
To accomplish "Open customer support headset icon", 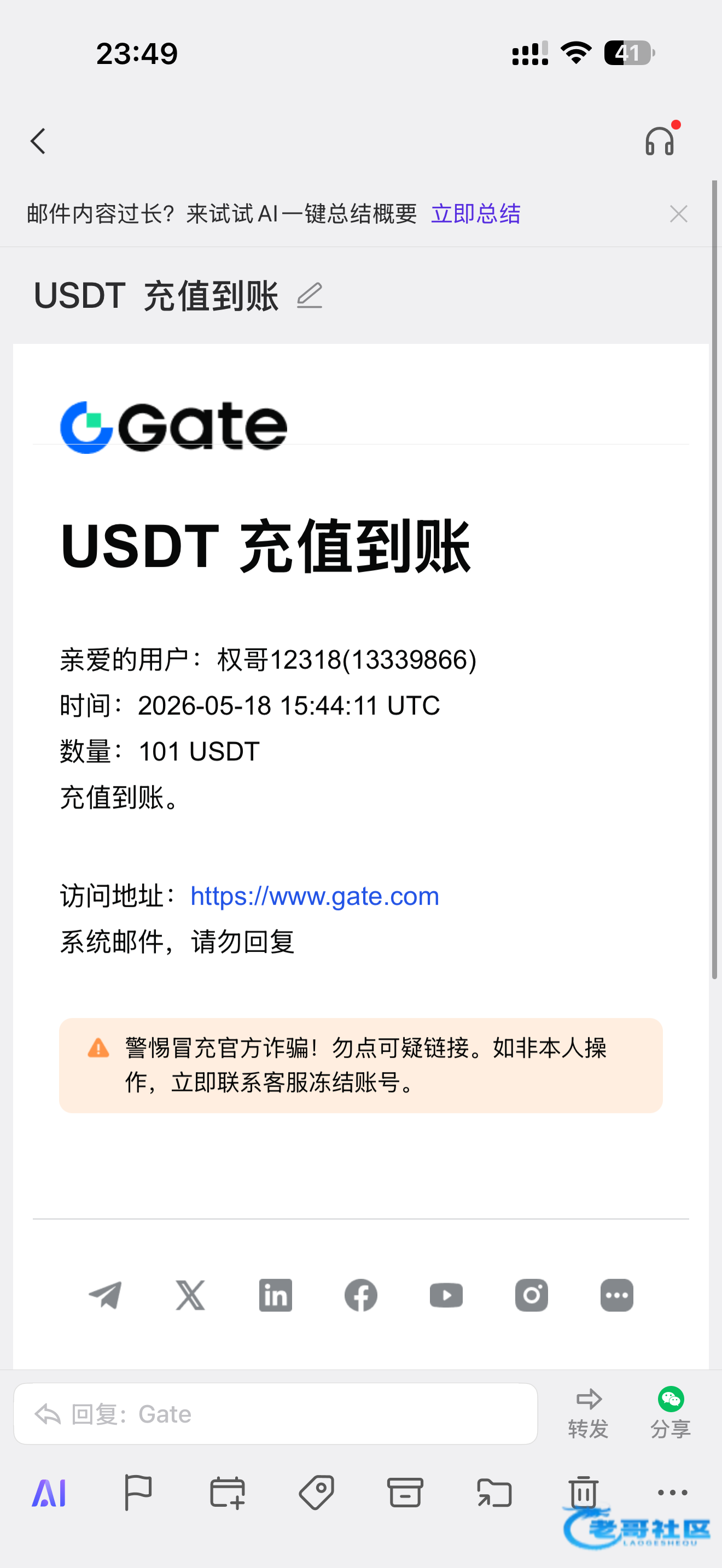I will coord(660,141).
